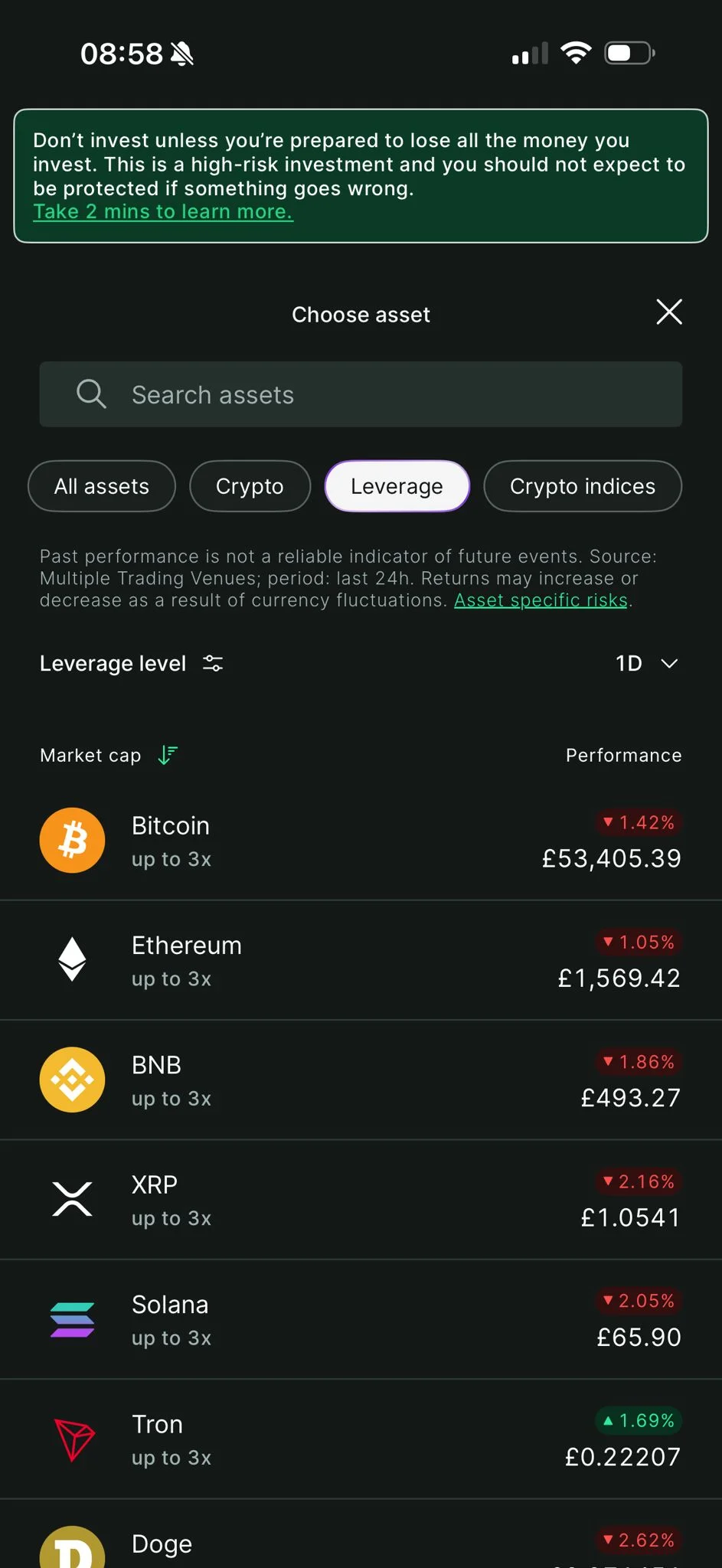Select the Crypto filter chip
This screenshot has height=1568, width=722.
pyautogui.click(x=250, y=486)
